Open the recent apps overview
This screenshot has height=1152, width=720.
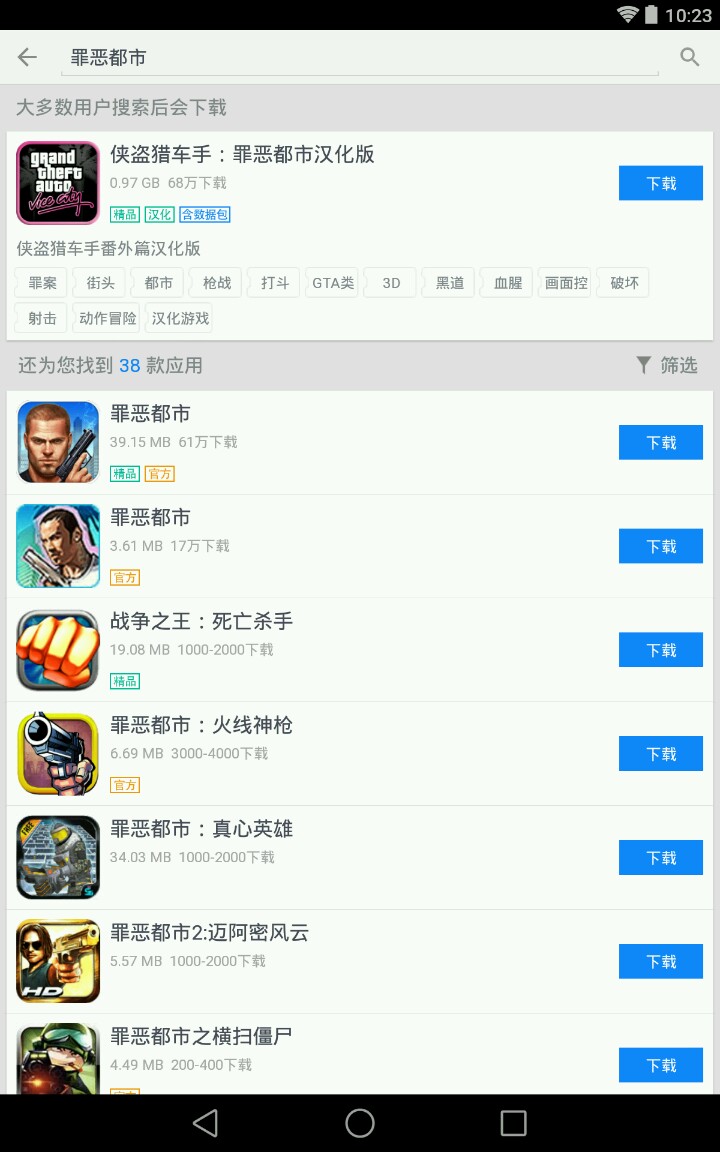pyautogui.click(x=513, y=1123)
